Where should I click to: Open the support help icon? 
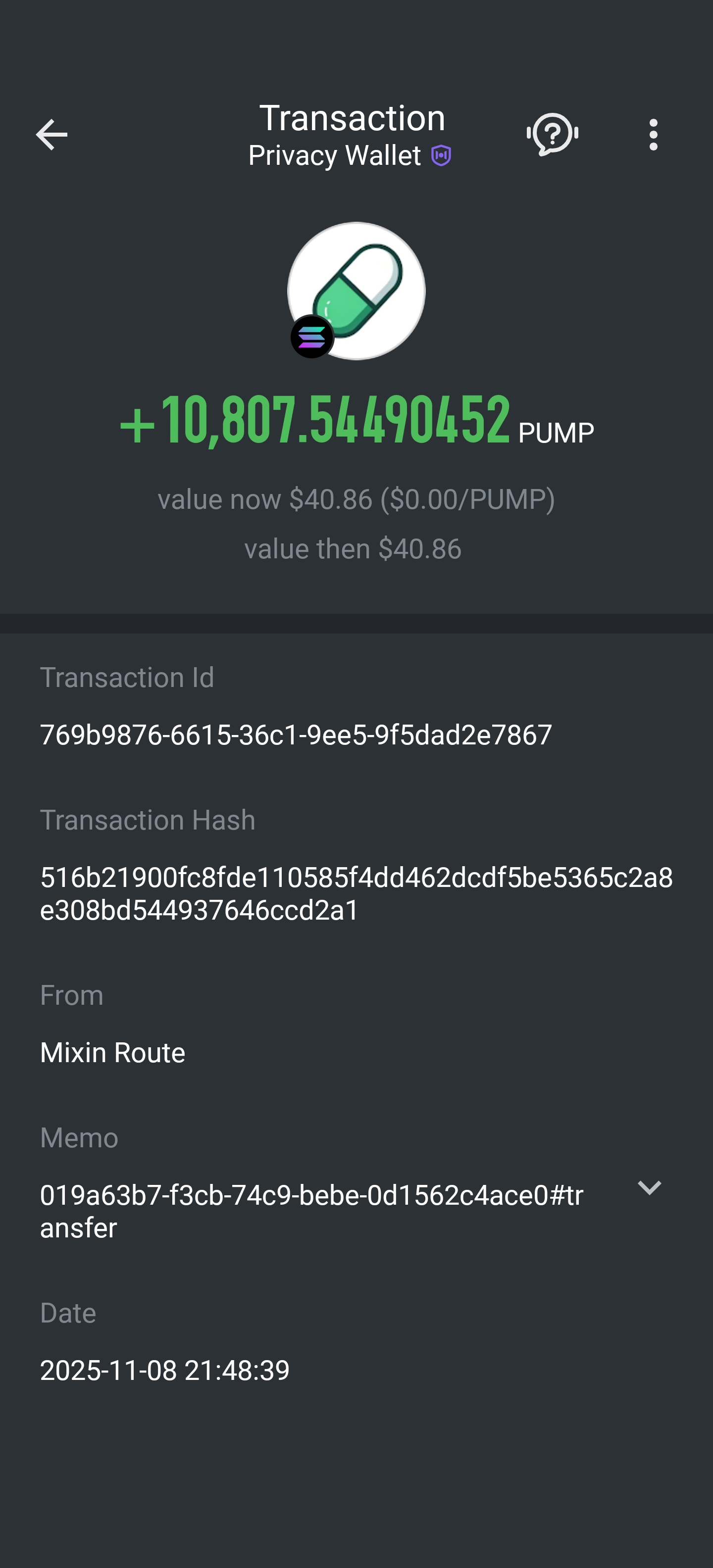(552, 135)
